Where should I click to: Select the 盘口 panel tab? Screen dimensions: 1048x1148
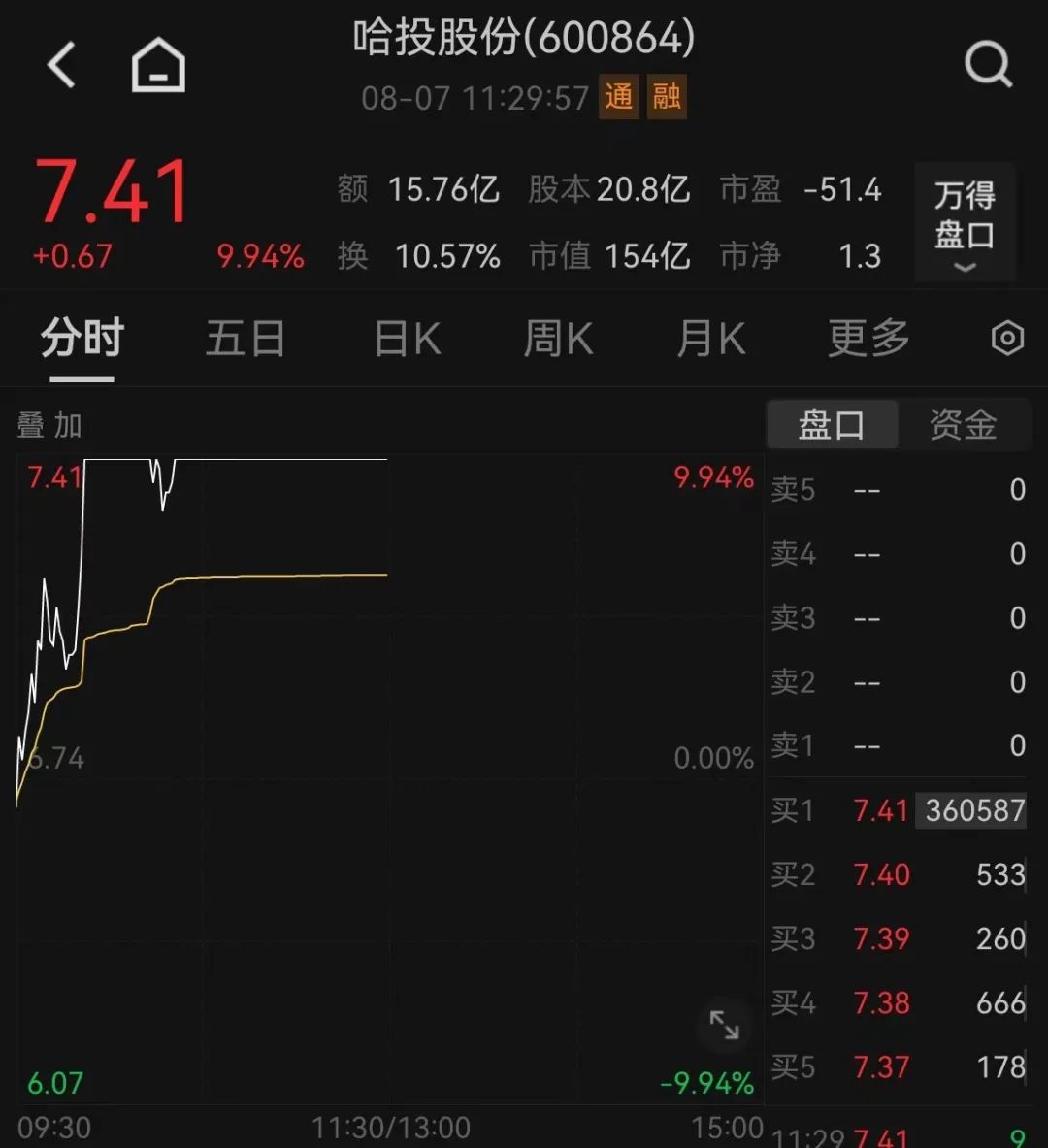[832, 425]
